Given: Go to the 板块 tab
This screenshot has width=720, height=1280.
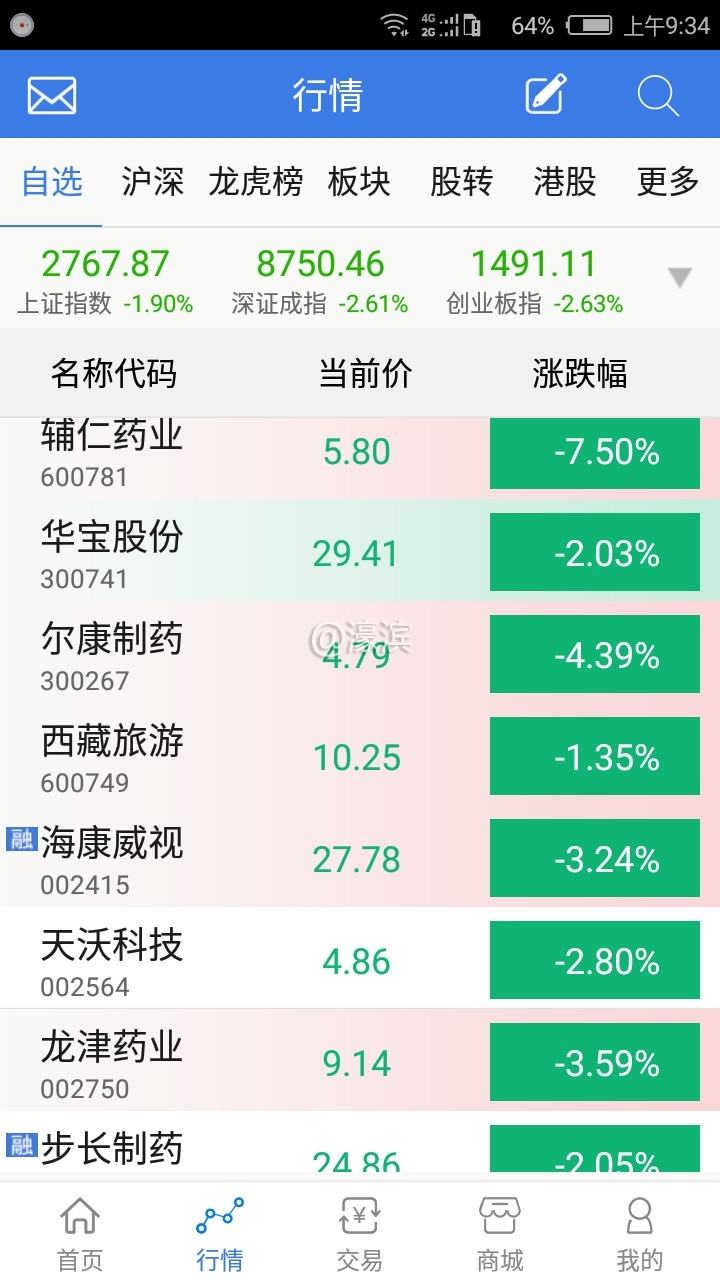Looking at the screenshot, I should point(359,182).
